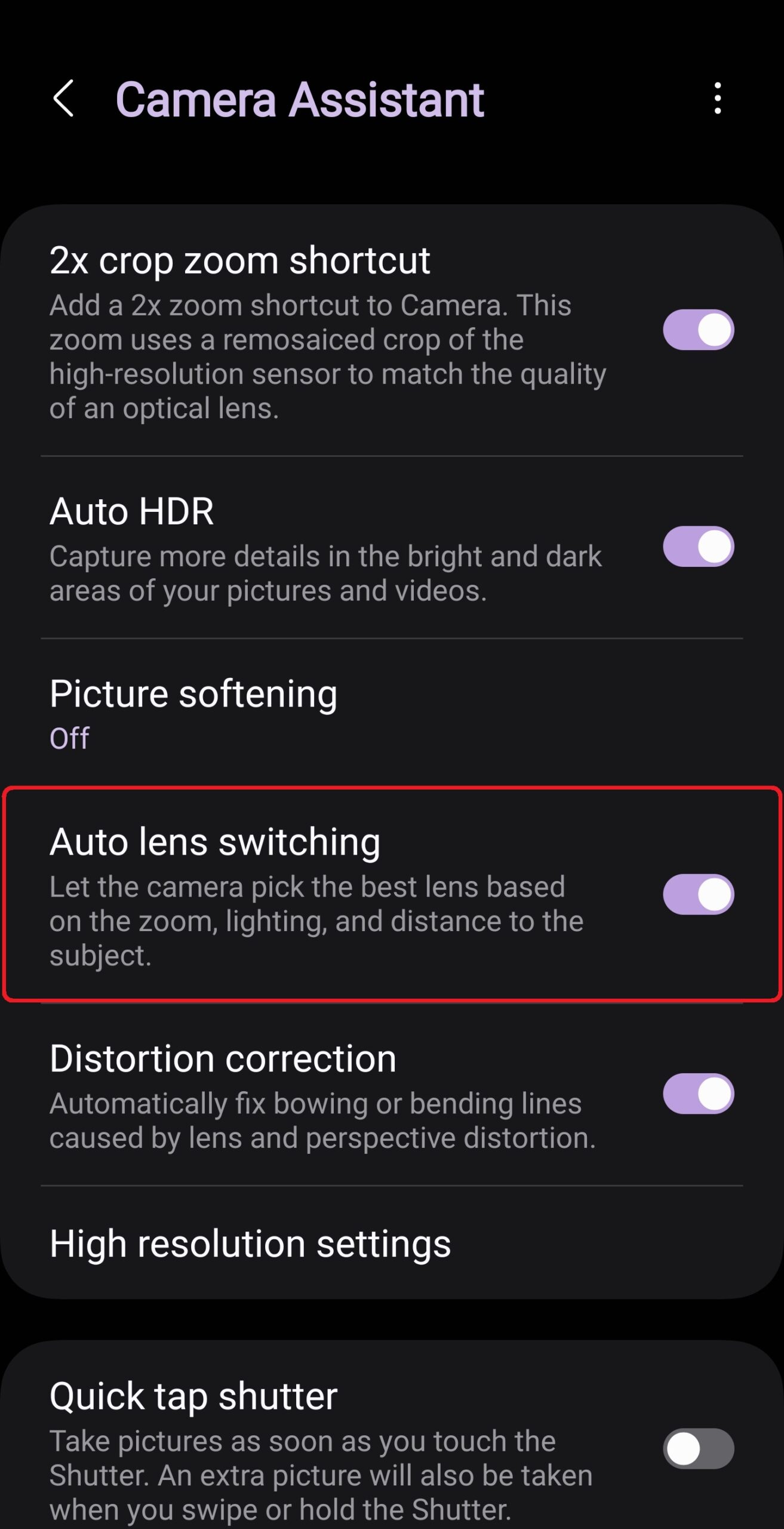Open High resolution settings
784x1529 pixels.
251,1244
